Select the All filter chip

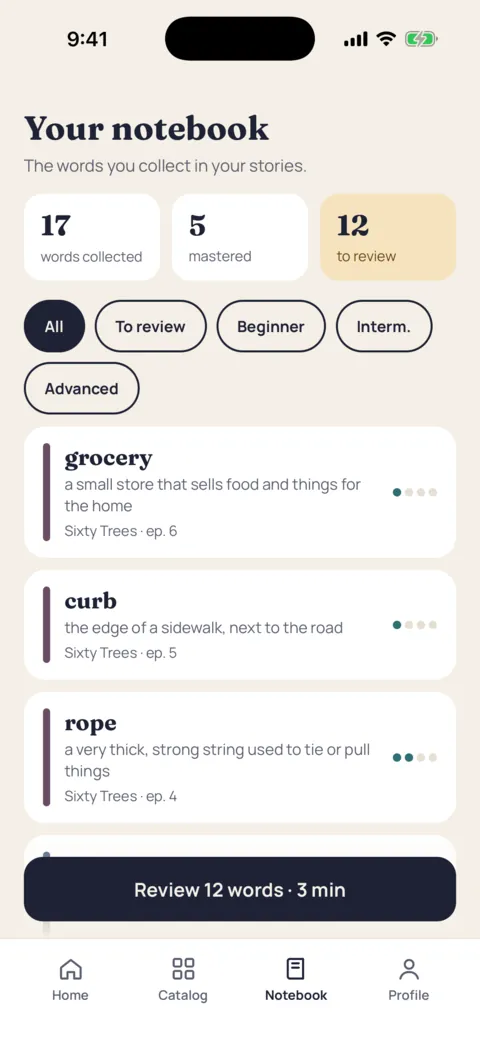click(54, 326)
